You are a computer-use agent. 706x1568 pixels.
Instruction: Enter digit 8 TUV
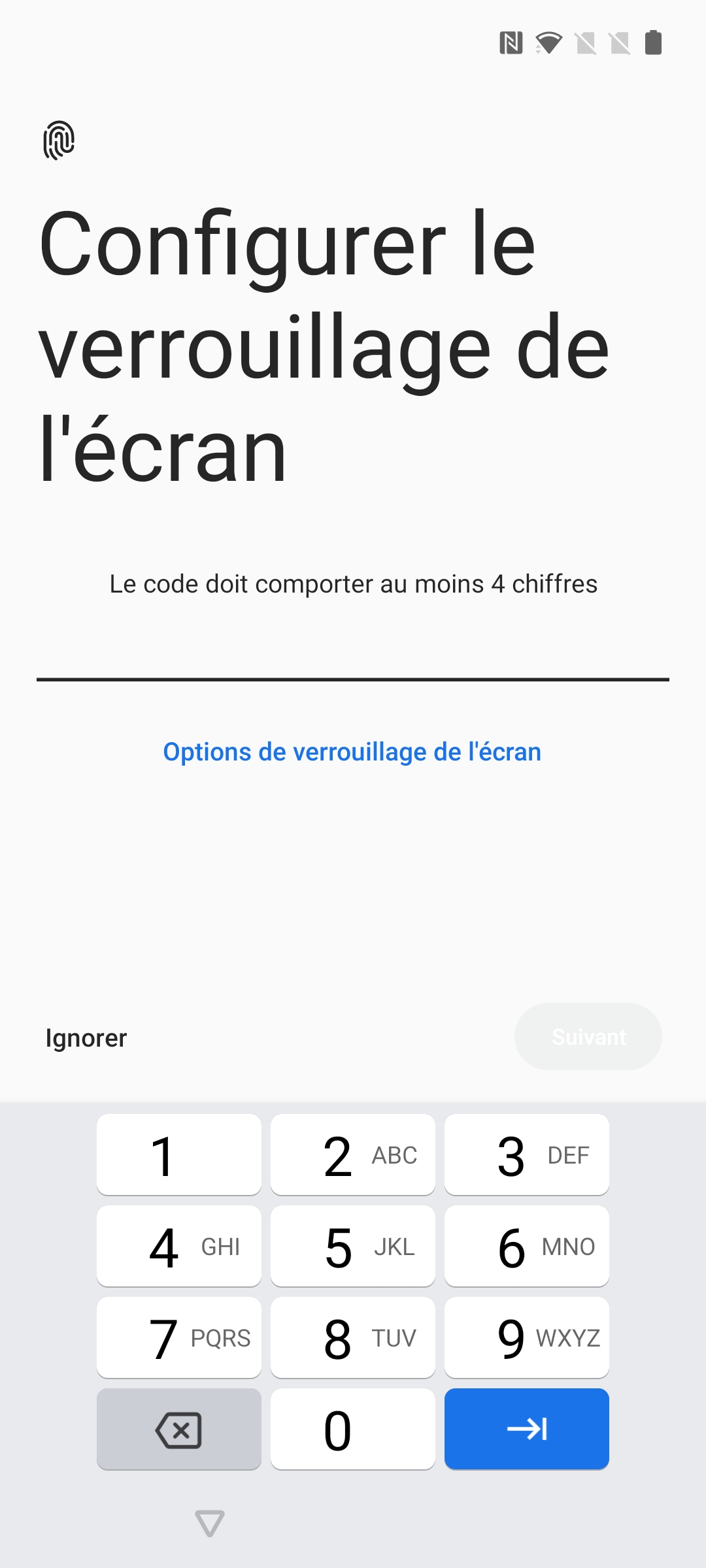[x=353, y=1338]
